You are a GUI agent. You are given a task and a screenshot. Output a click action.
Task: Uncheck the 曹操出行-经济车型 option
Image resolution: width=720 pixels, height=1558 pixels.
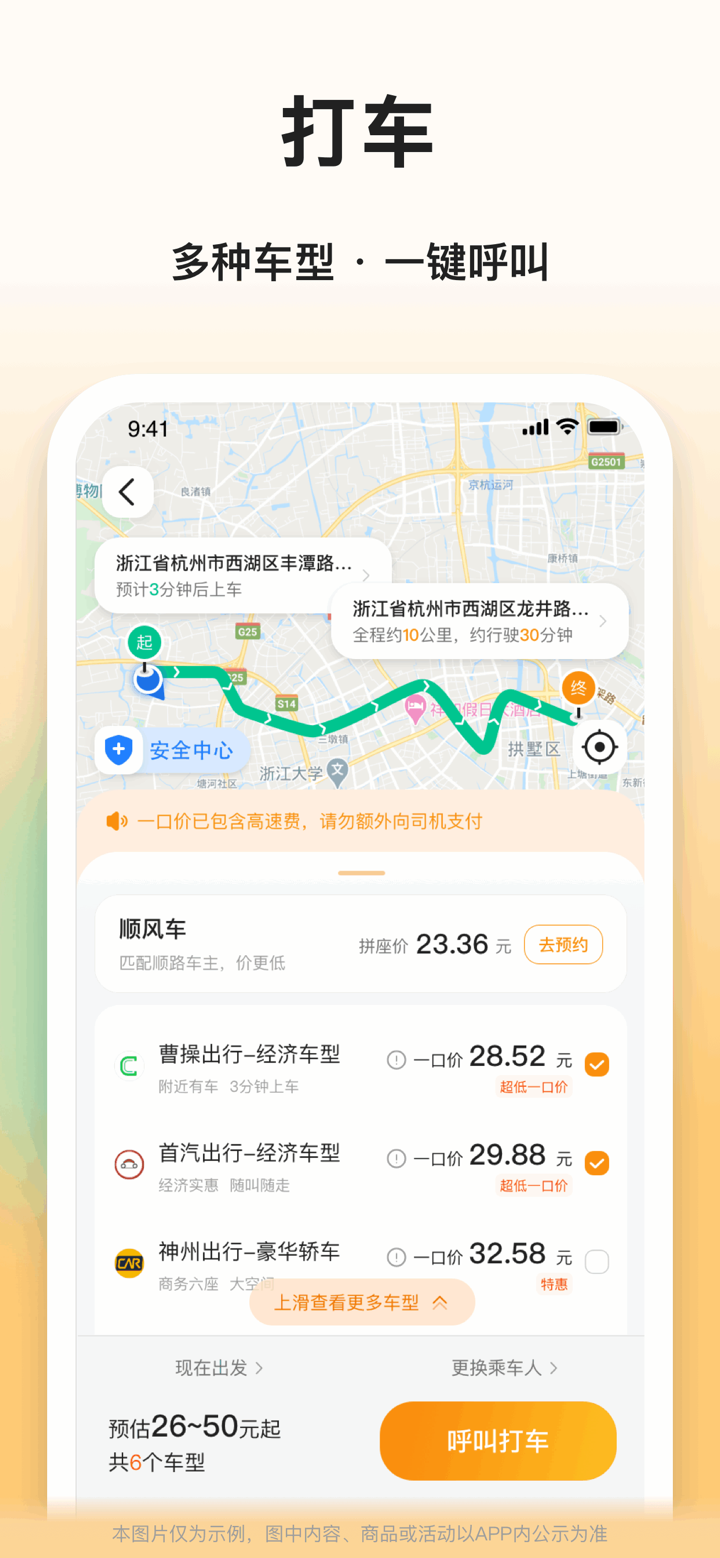point(597,1064)
